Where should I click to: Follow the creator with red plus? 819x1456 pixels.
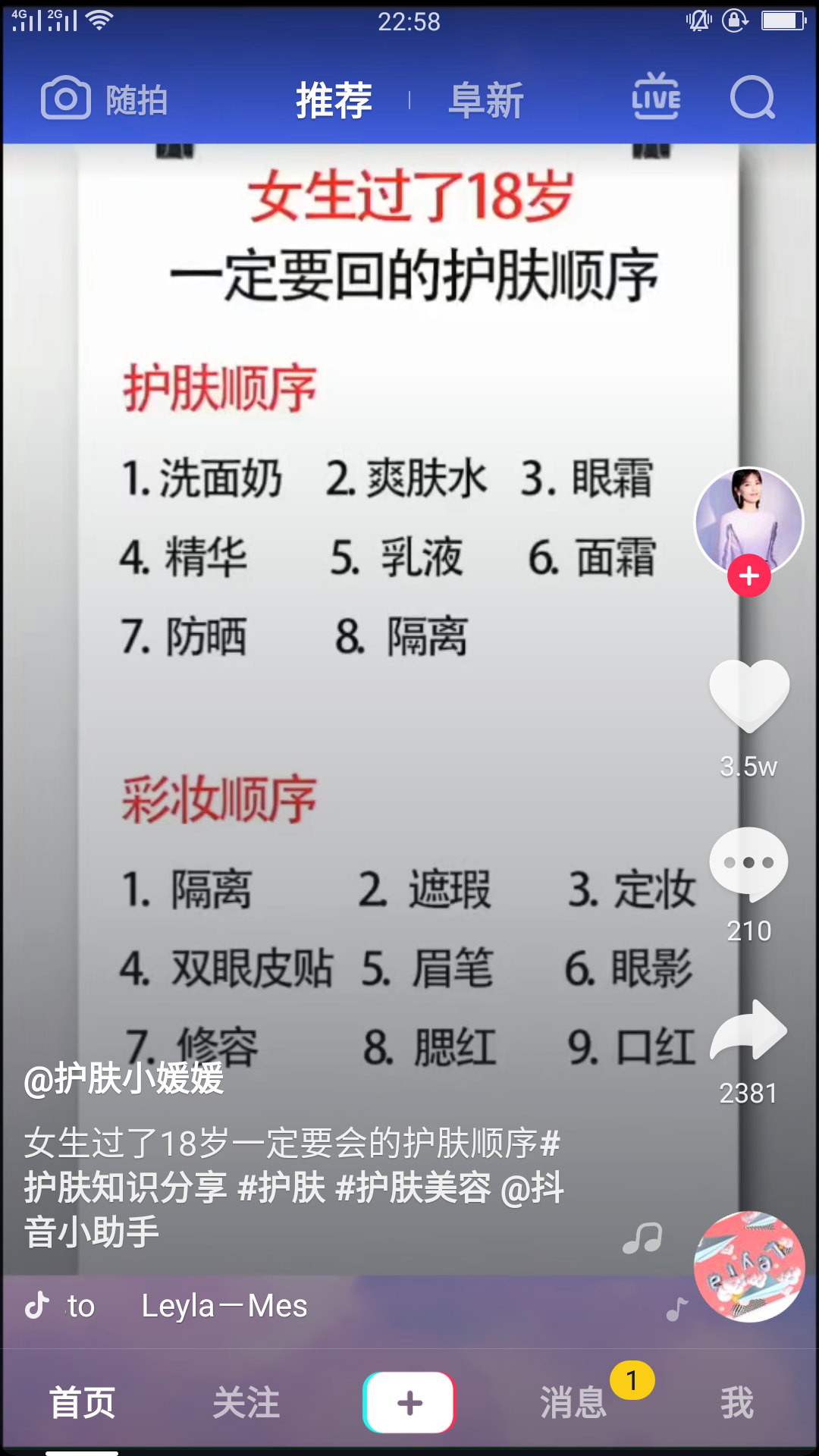point(748,576)
